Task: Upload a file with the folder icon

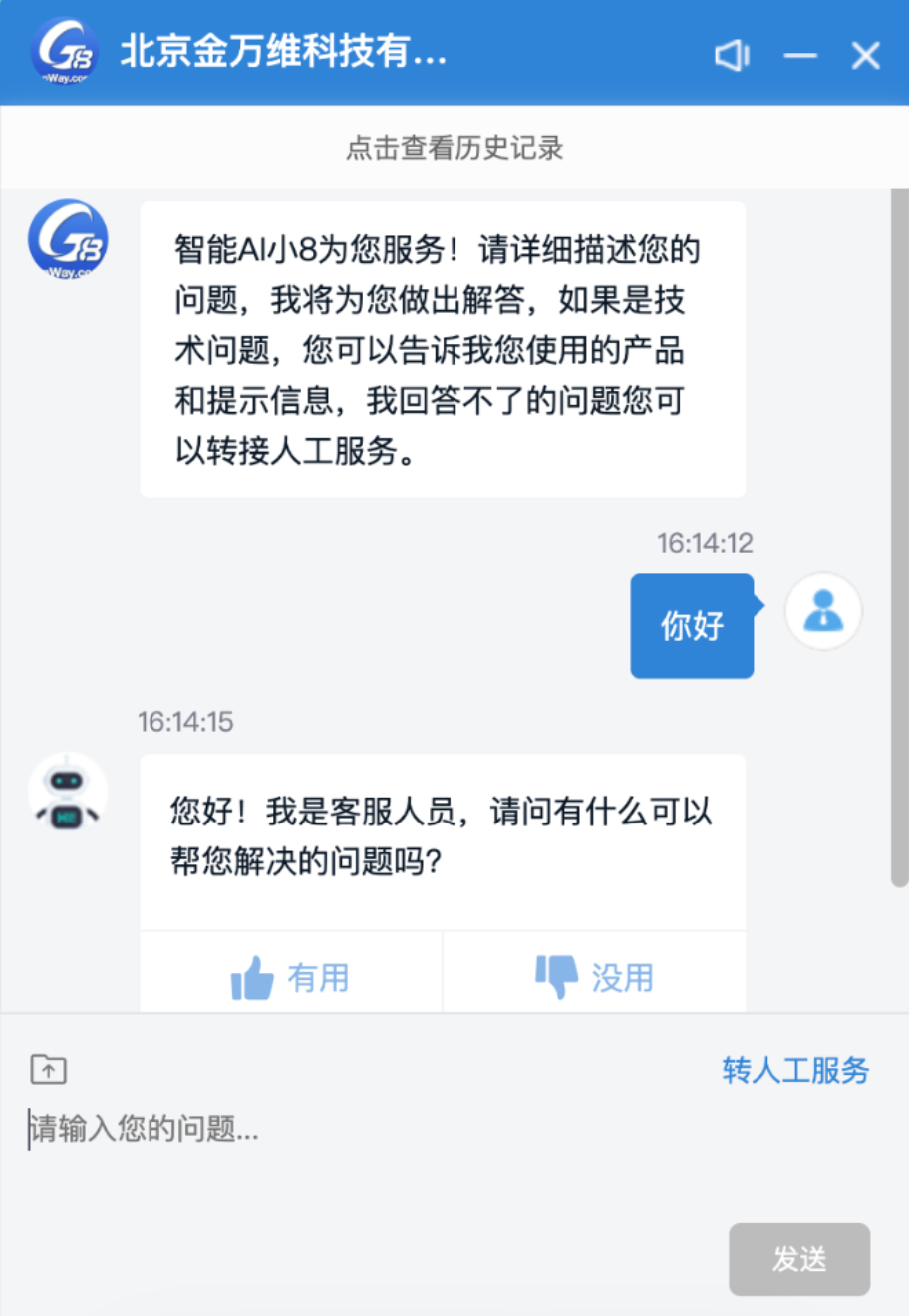Action: (48, 1070)
